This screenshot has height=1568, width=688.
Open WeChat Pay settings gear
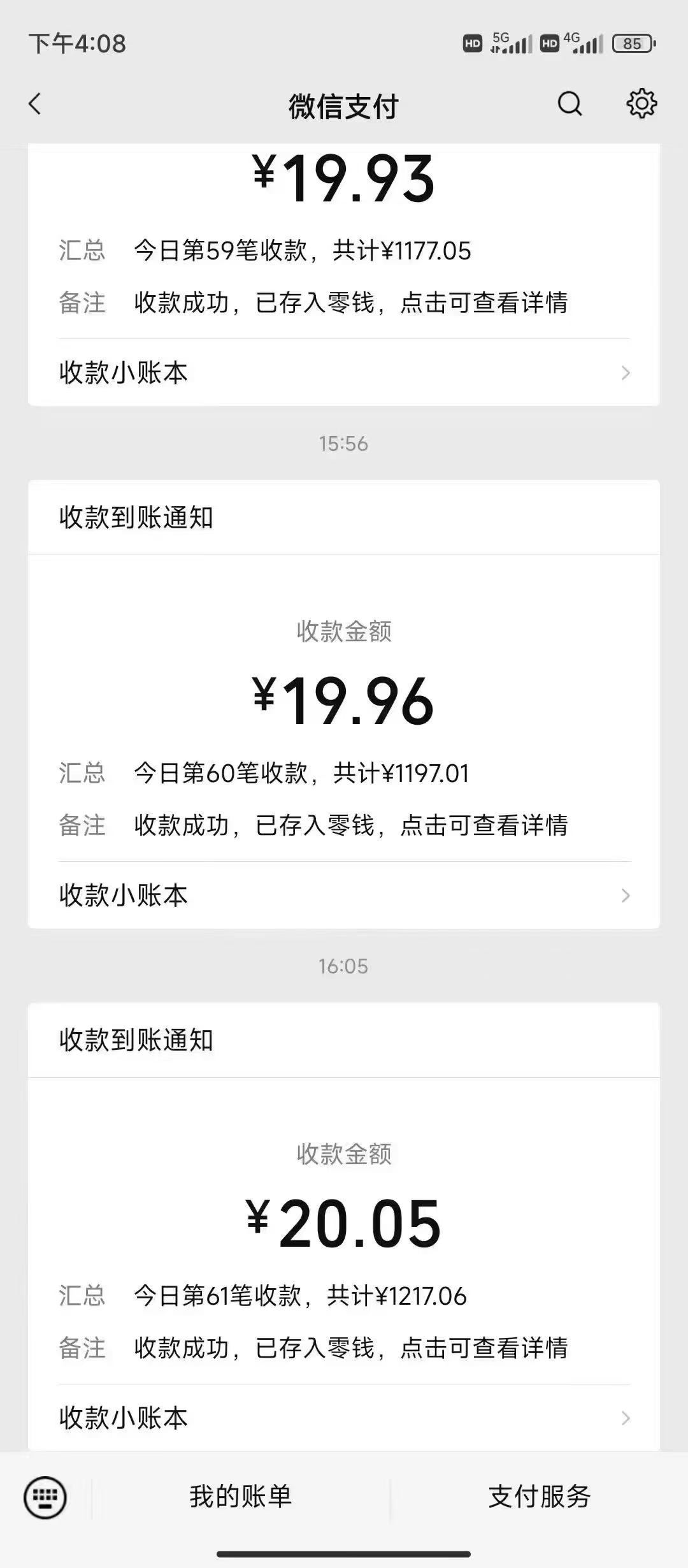tap(641, 103)
